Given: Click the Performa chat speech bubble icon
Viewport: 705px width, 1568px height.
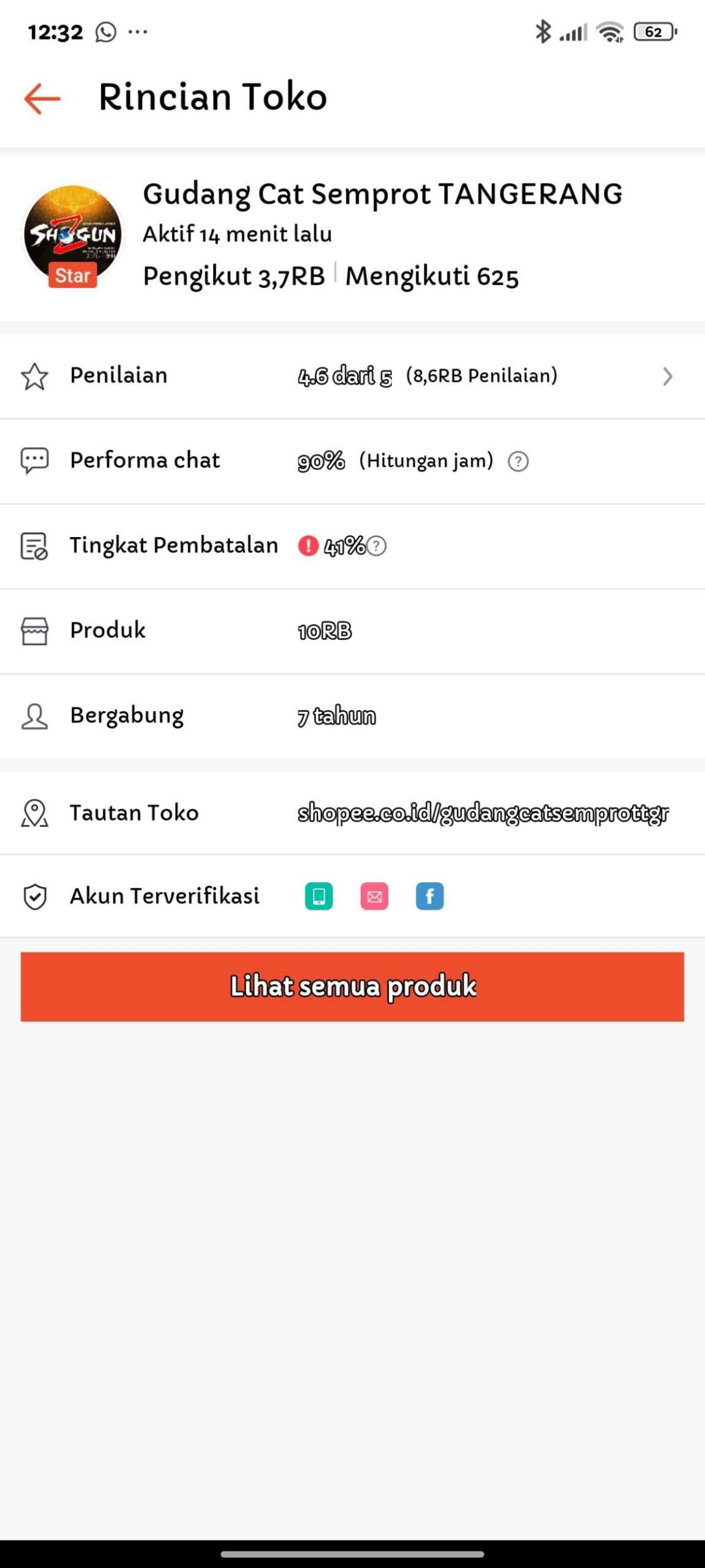Looking at the screenshot, I should point(35,461).
